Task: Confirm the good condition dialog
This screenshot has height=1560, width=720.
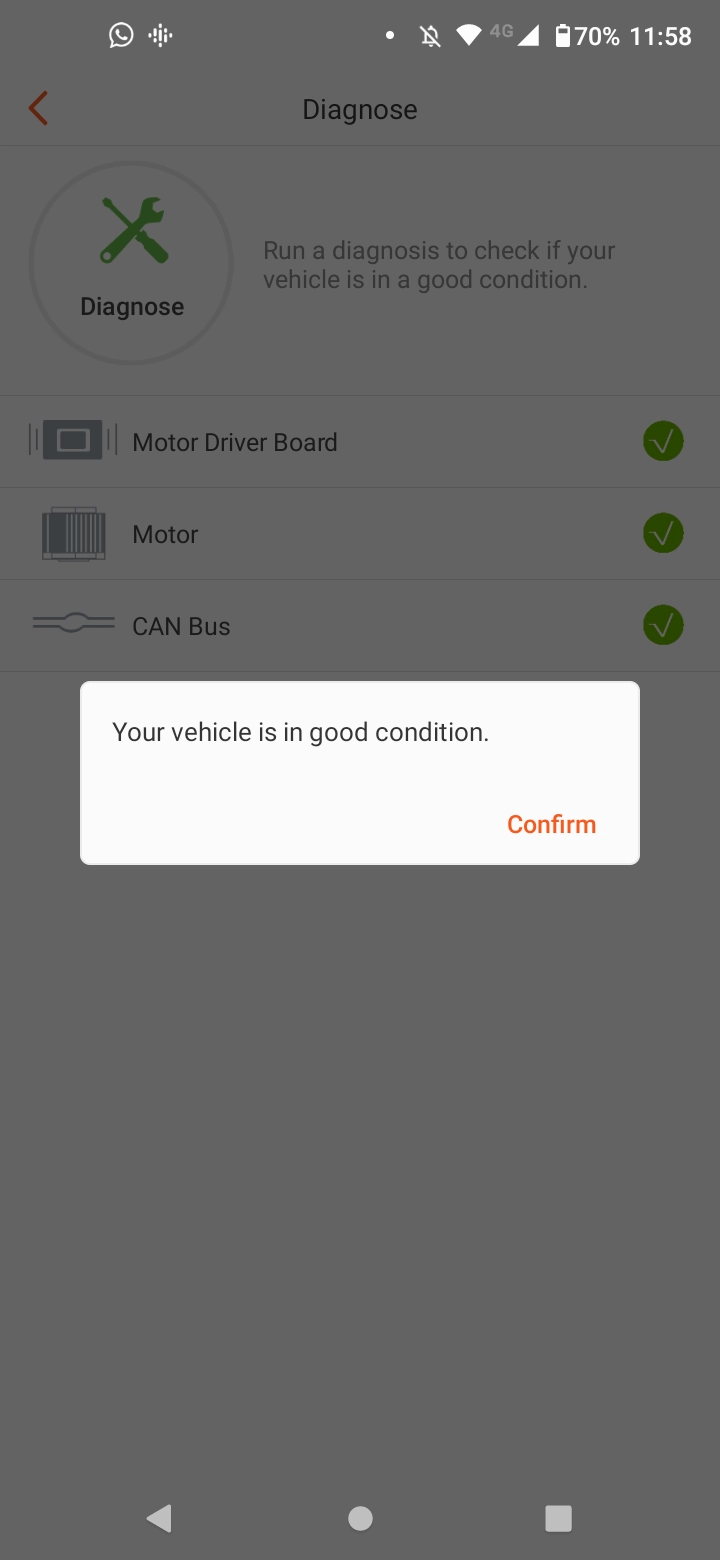Action: coord(551,824)
